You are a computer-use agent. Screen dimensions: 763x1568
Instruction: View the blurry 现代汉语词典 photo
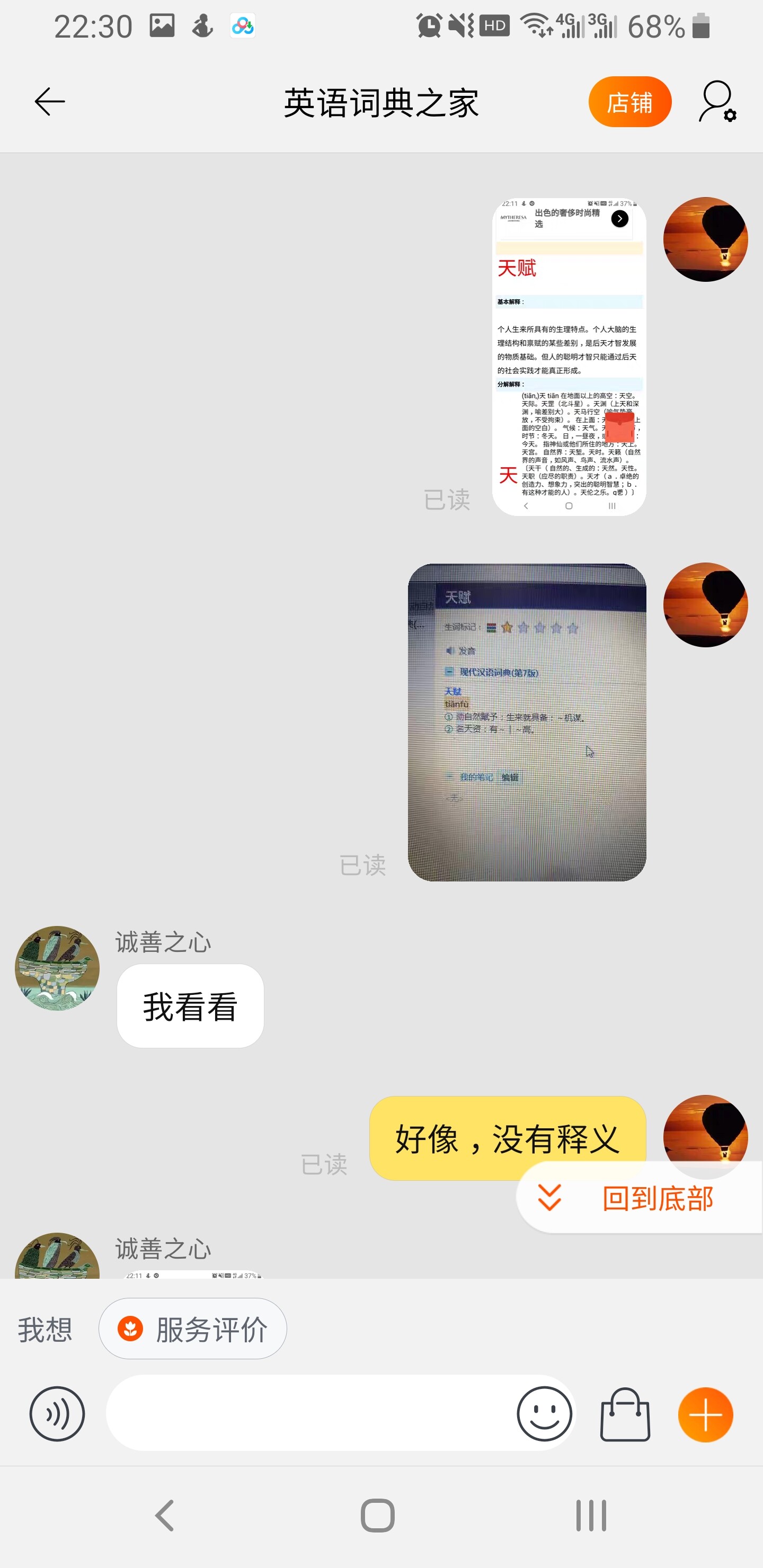click(527, 722)
